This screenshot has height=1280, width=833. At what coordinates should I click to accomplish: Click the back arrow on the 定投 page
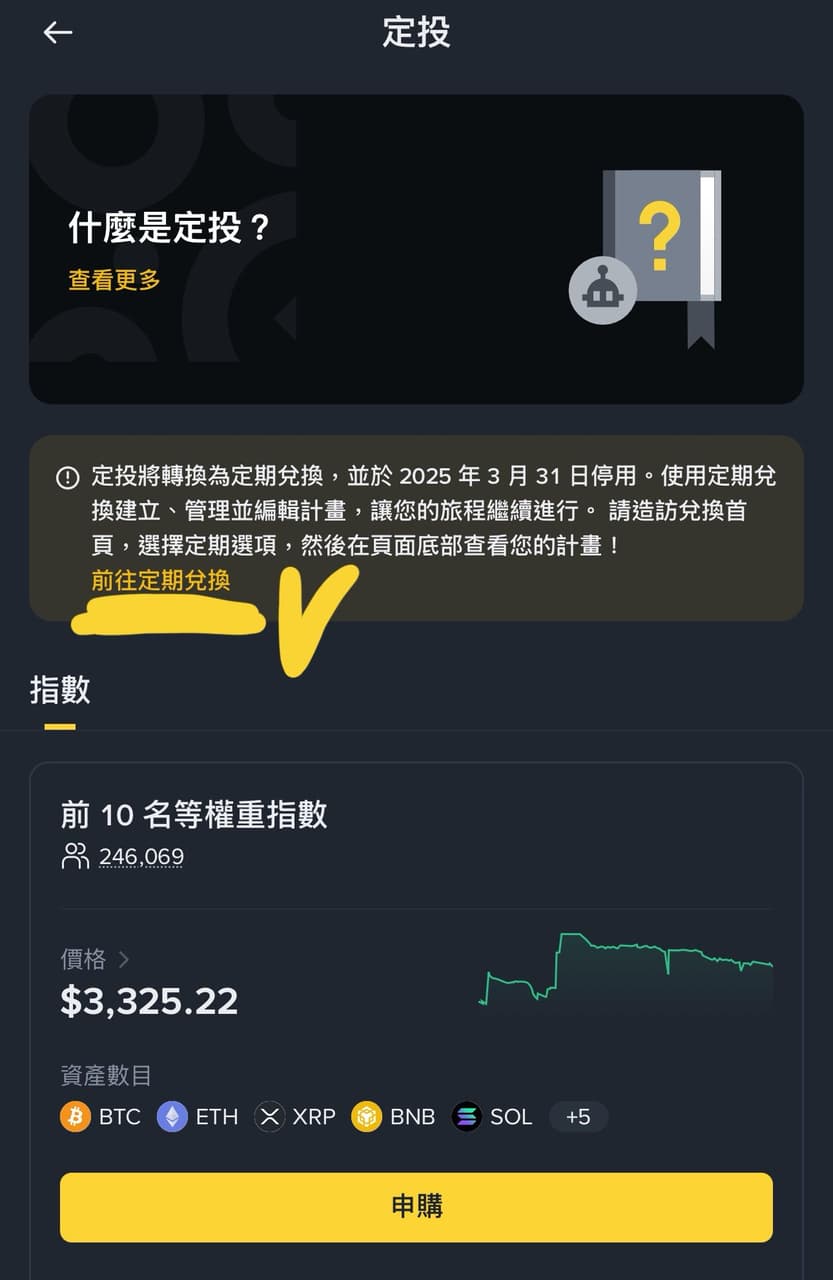[57, 32]
